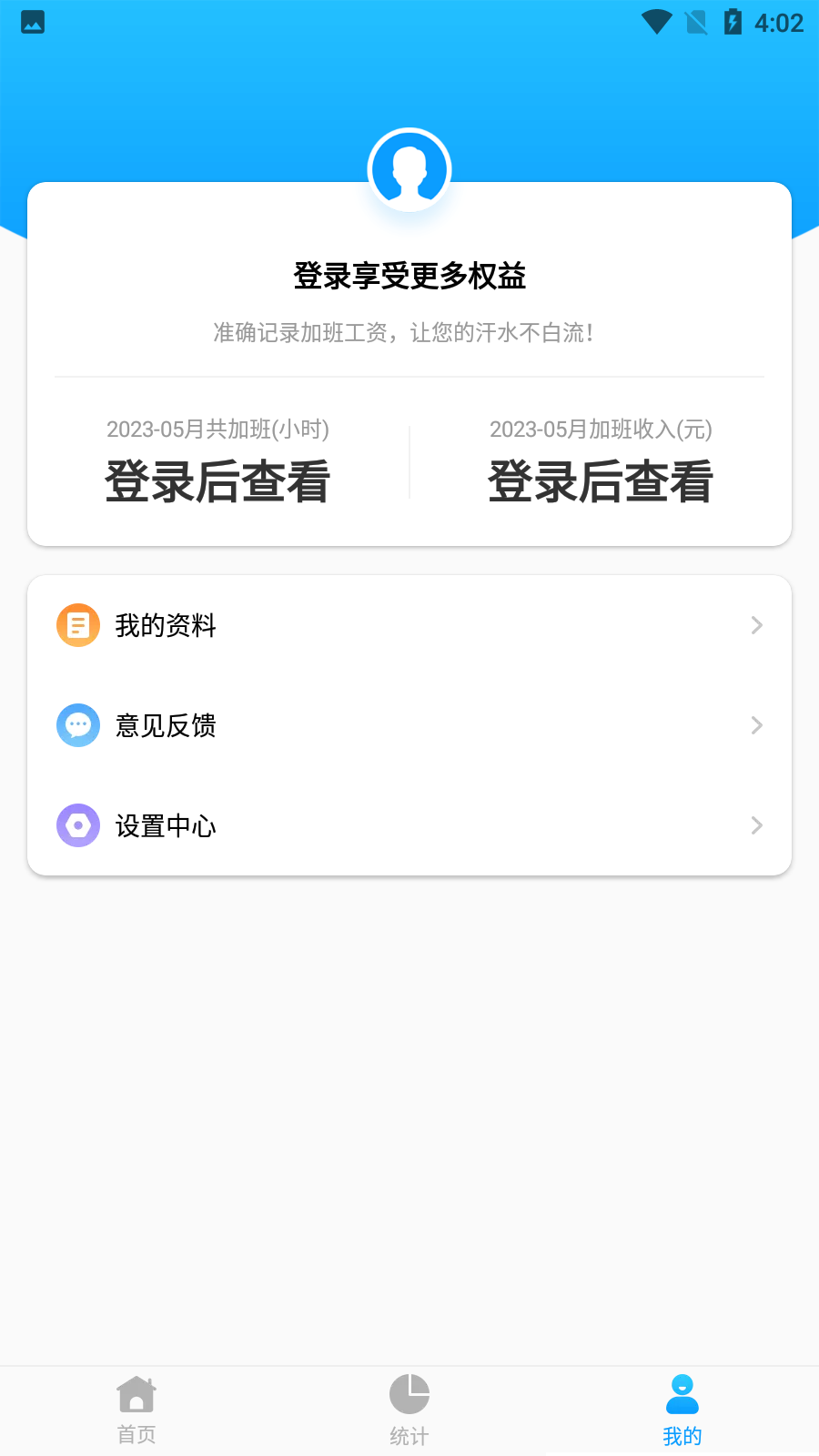Select the 统计 pie chart icon
Image resolution: width=819 pixels, height=1456 pixels.
409,1394
